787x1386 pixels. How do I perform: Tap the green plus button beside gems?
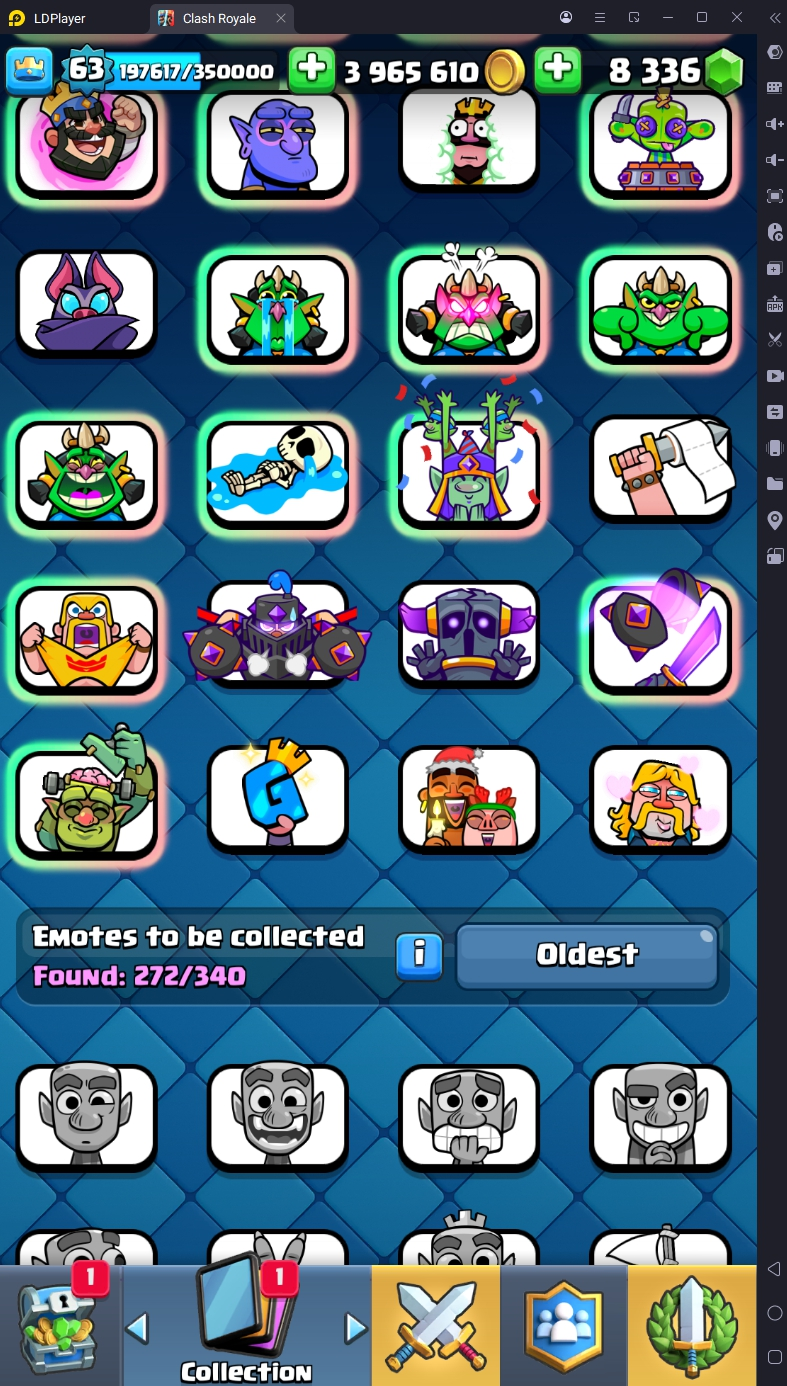coord(558,70)
